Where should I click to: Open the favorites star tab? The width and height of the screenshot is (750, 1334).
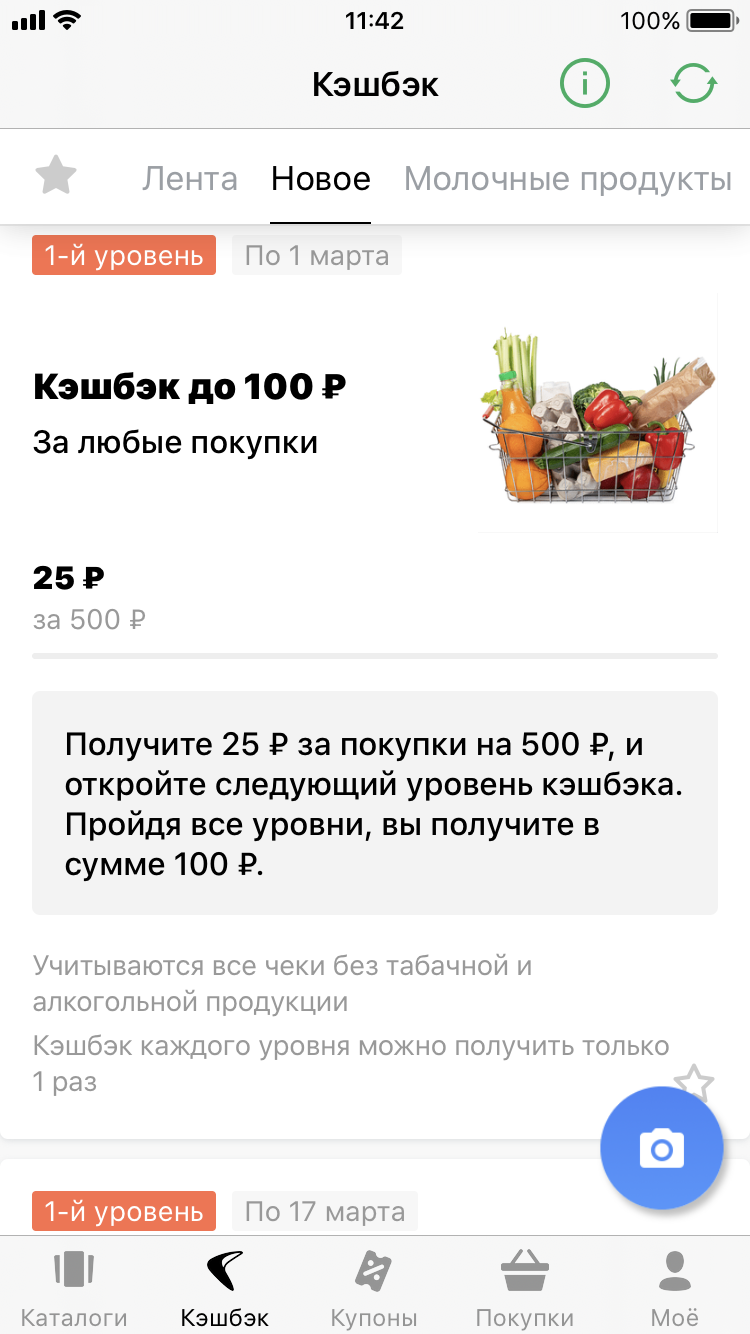(x=56, y=177)
